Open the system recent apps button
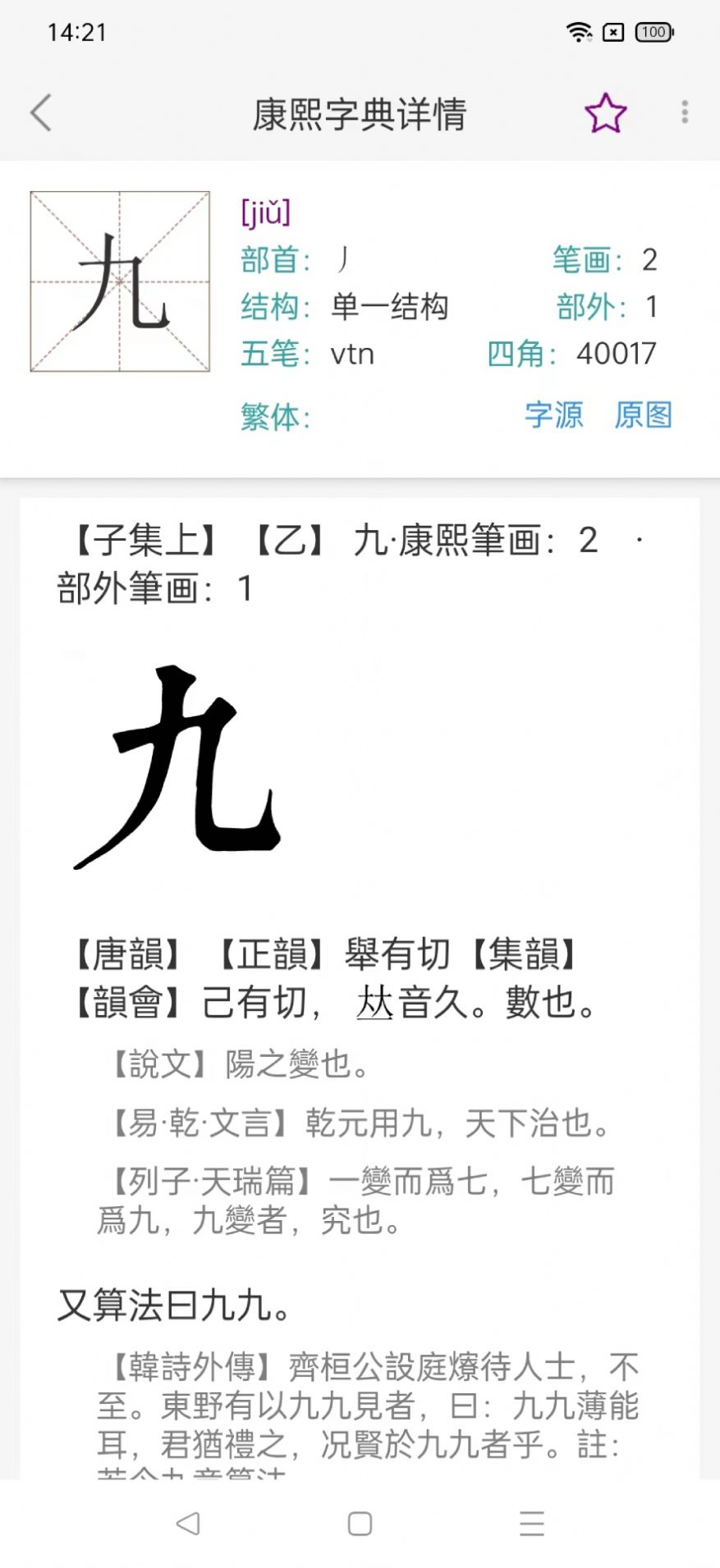Image resolution: width=720 pixels, height=1568 pixels. pos(531,1524)
